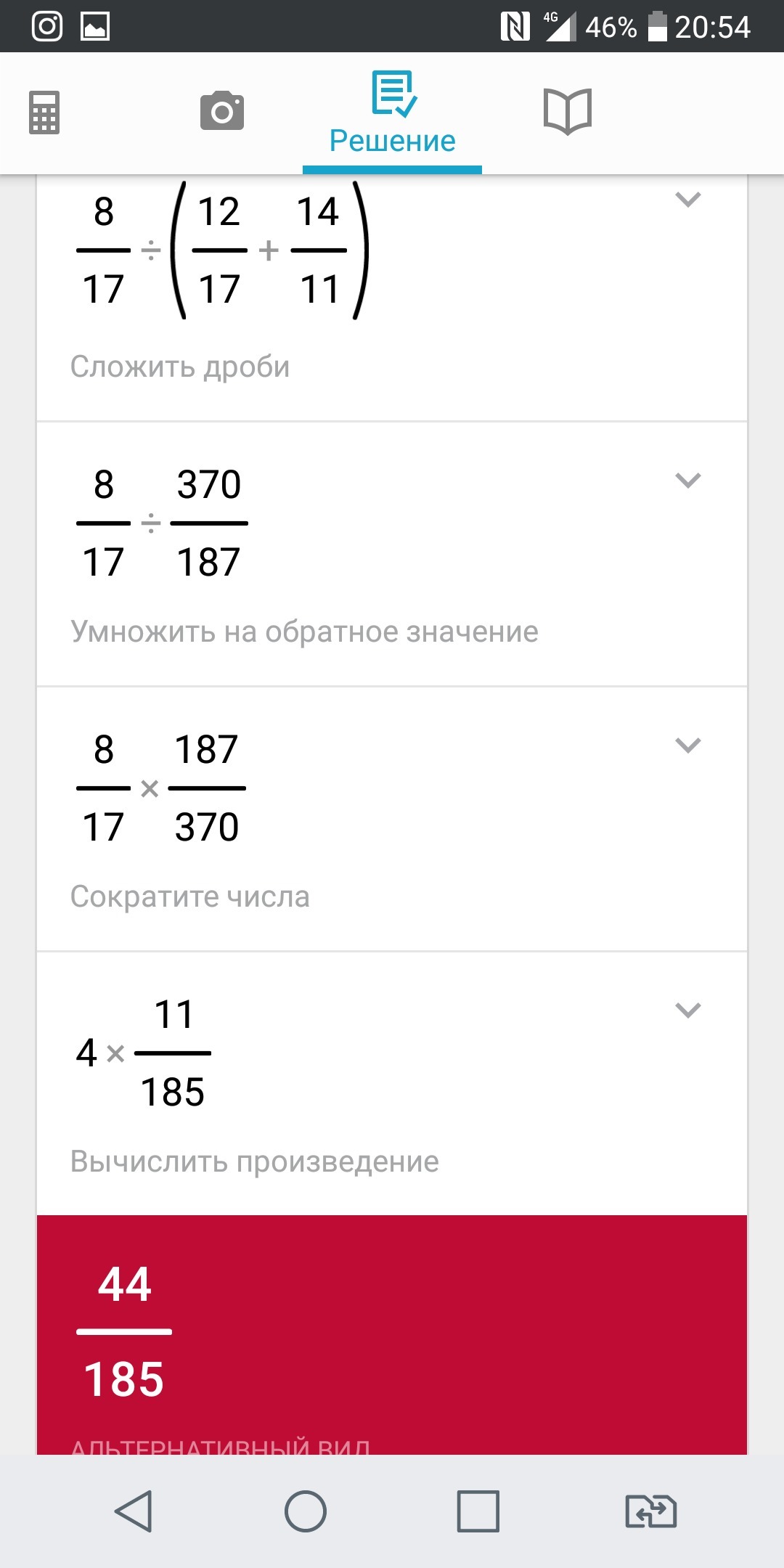
Task: Switch to the camera tab
Action: 221,111
